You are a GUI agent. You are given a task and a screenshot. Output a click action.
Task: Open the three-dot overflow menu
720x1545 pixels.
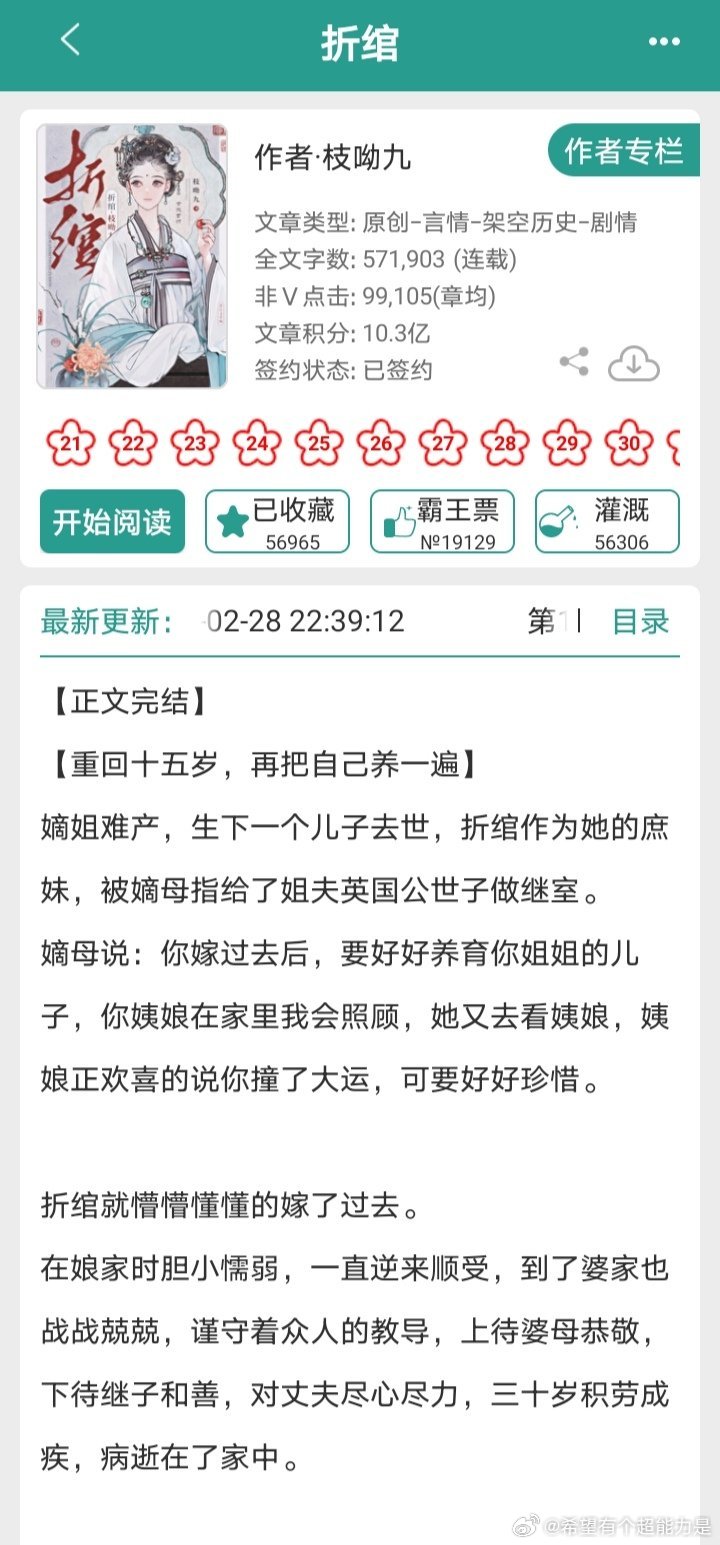(664, 42)
